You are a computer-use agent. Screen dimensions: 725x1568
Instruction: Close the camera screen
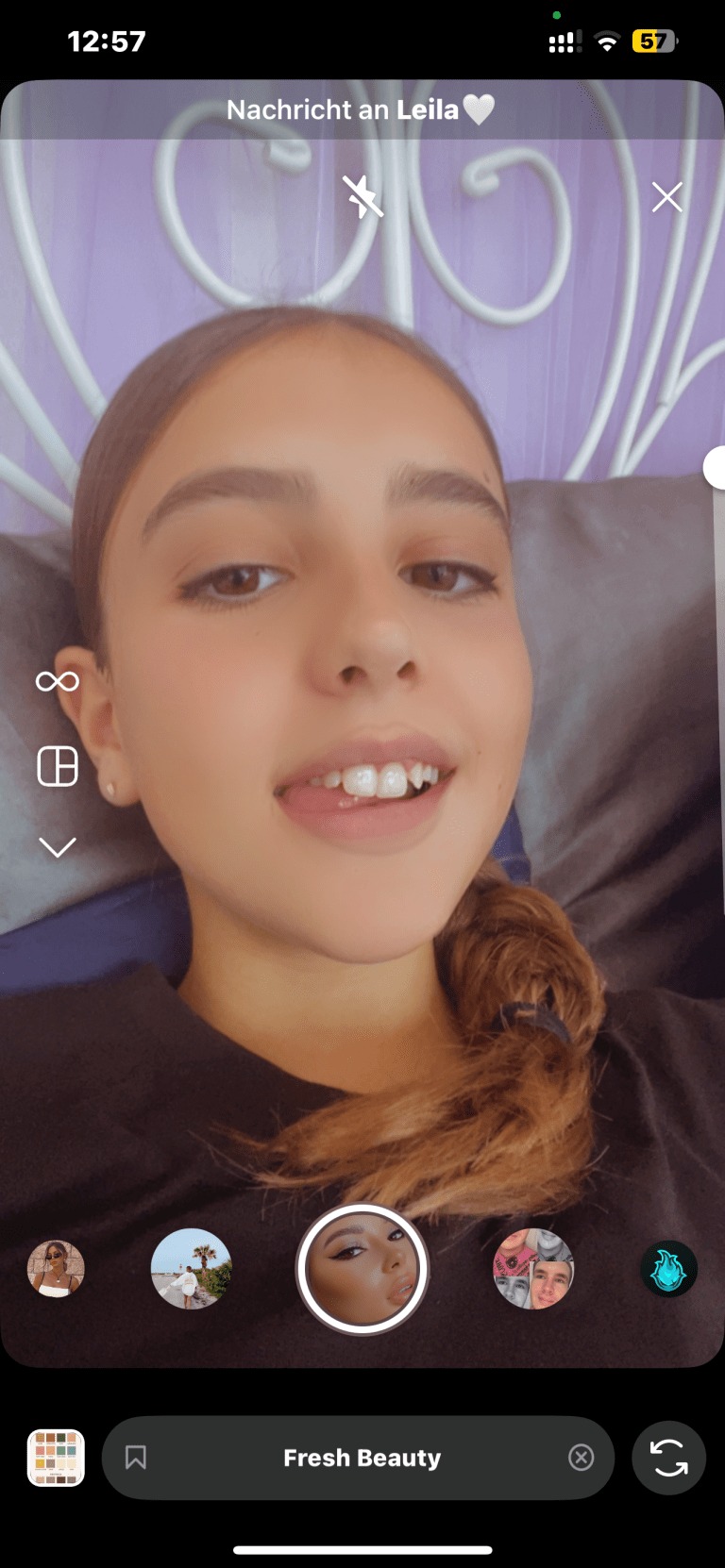pyautogui.click(x=666, y=197)
